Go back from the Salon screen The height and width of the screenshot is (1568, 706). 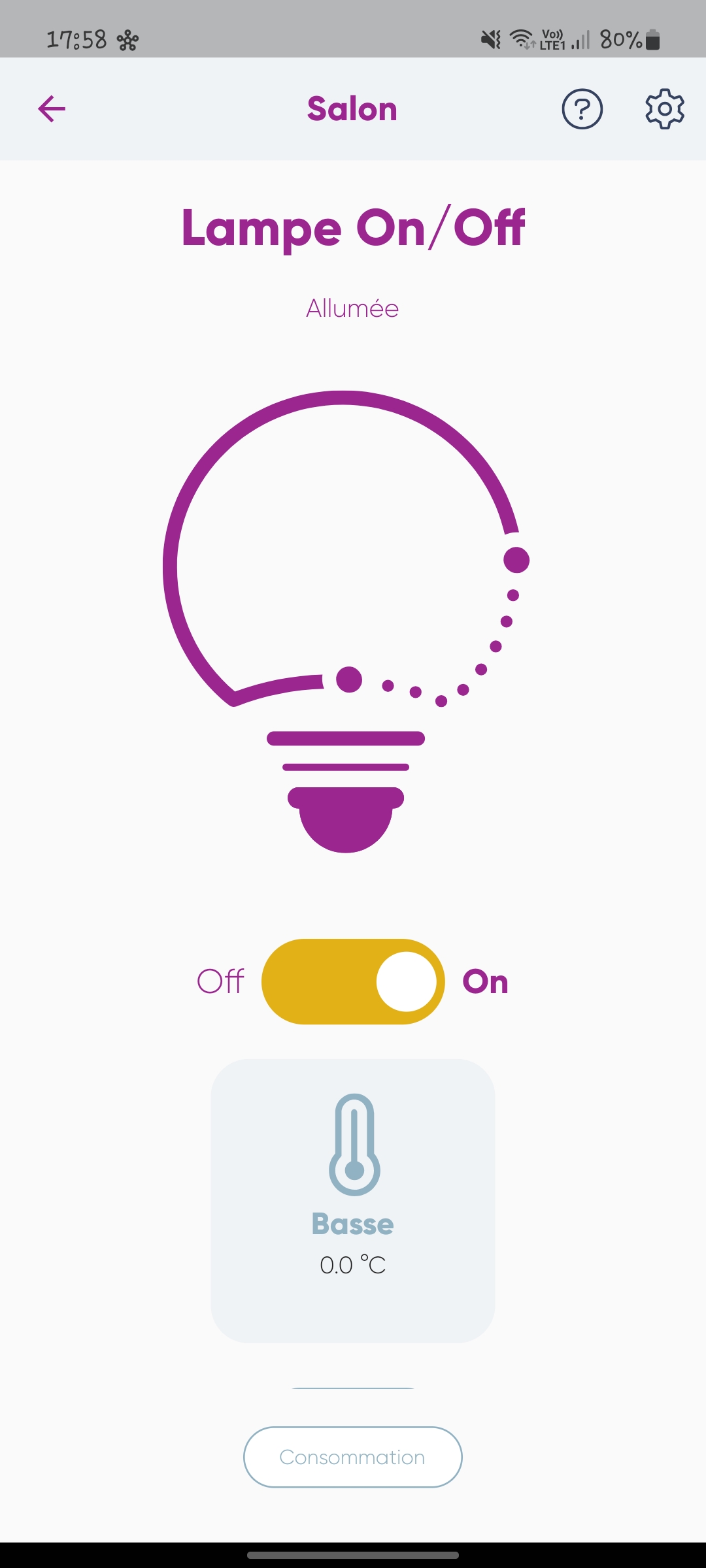[x=52, y=108]
